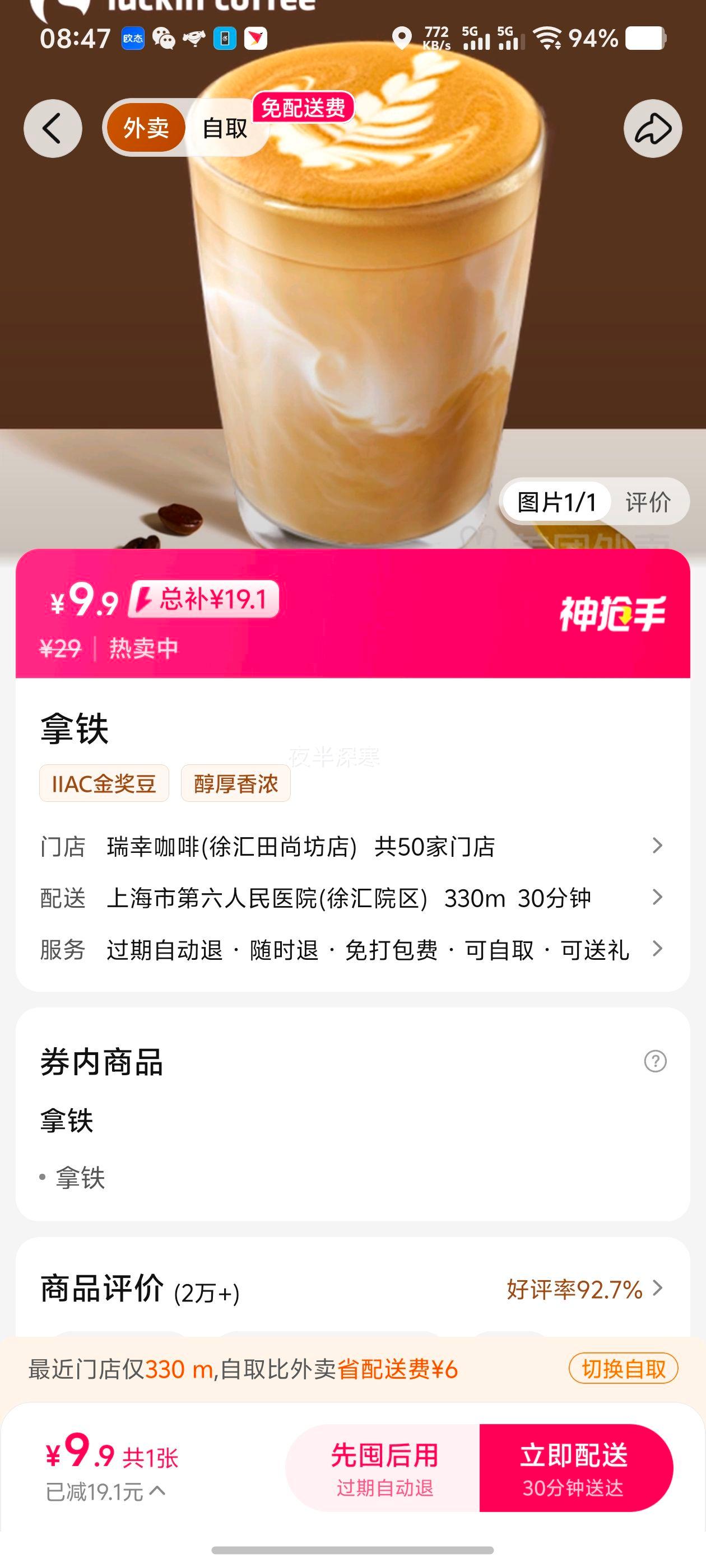Change the 配送 delivery address

(352, 898)
